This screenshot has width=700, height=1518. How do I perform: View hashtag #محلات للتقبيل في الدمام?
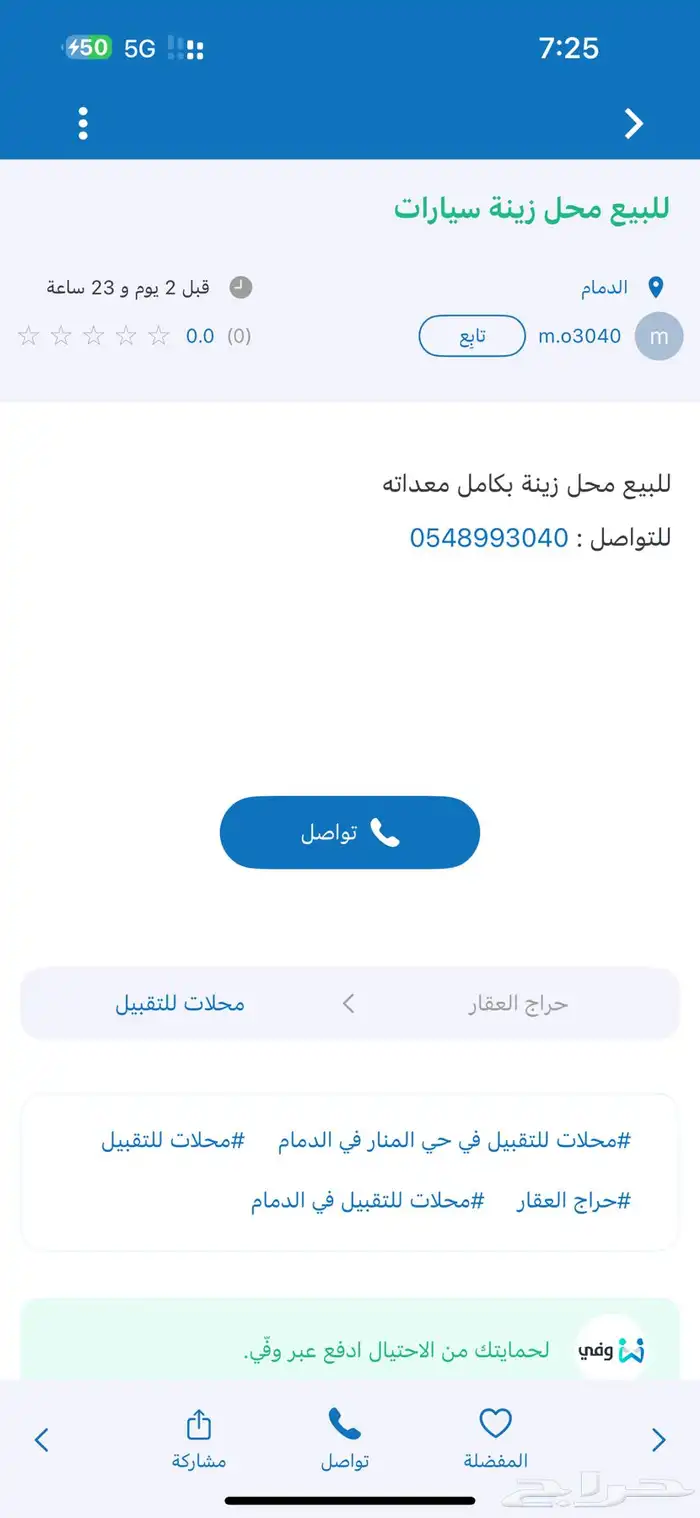[367, 1201]
